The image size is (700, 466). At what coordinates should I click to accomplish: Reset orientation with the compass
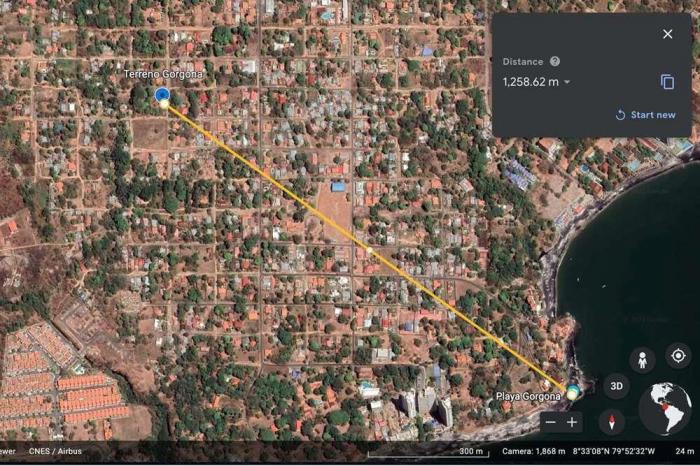611,421
